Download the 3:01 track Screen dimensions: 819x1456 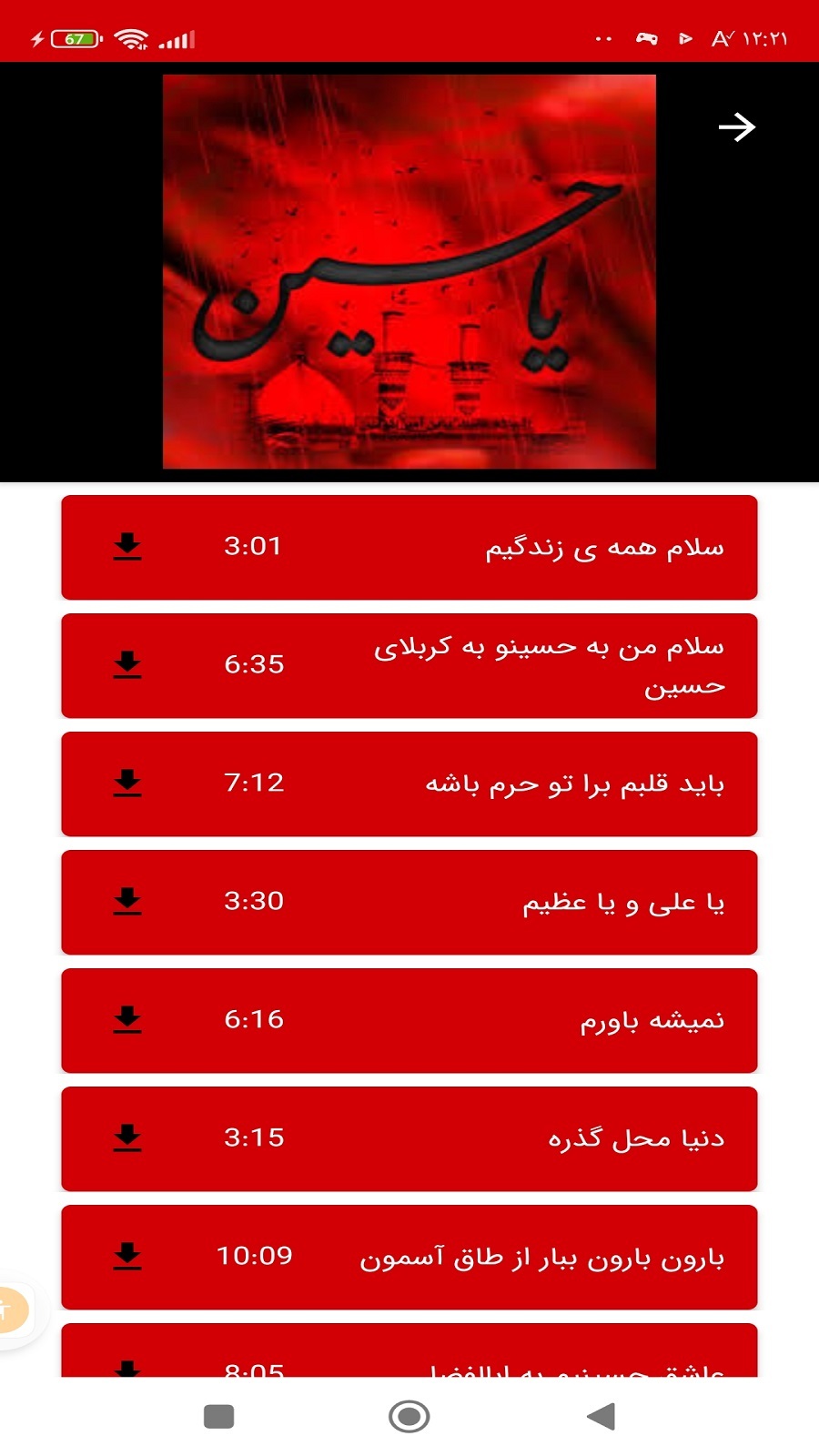[127, 546]
